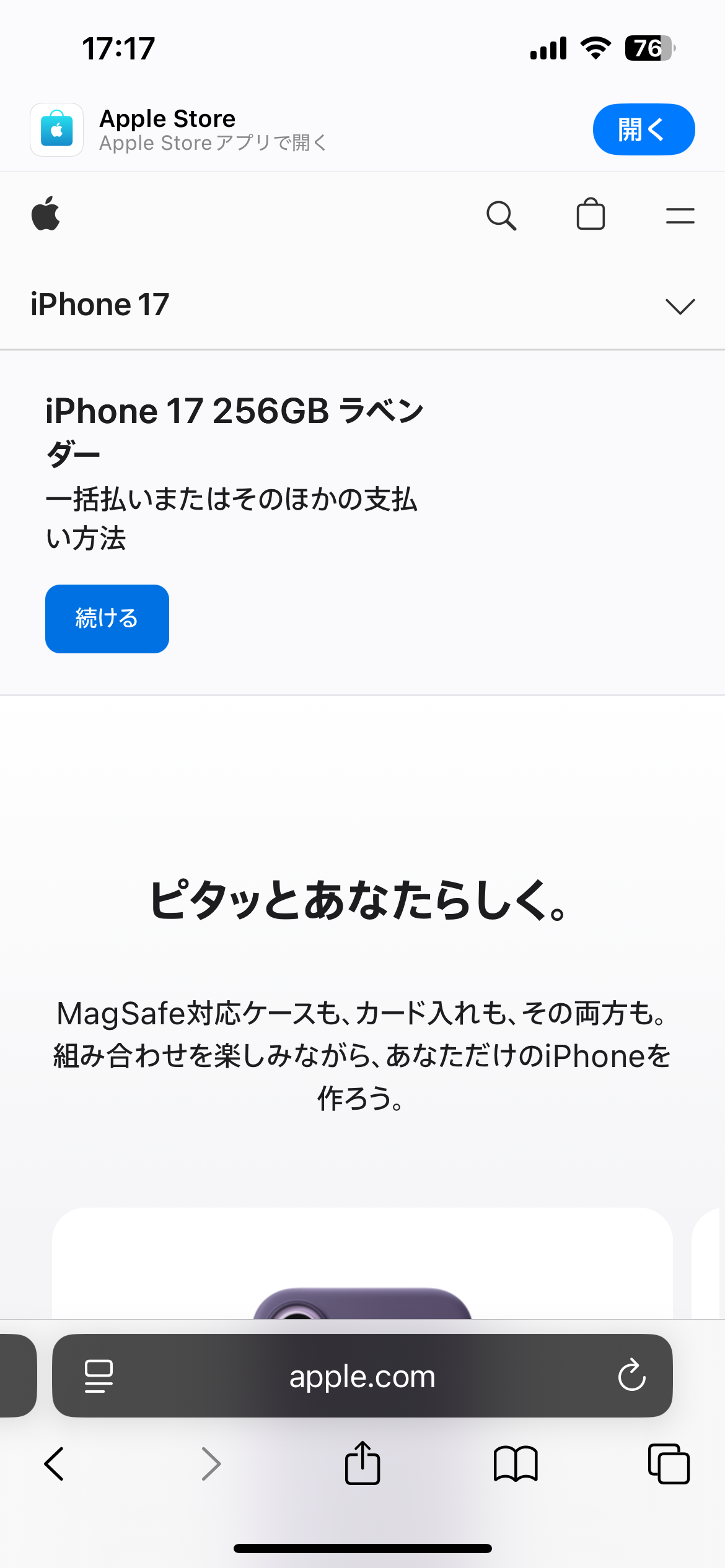Screen dimensions: 725x1568
Task: Expand the iPhone 17 section dropdown
Action: pos(680,306)
